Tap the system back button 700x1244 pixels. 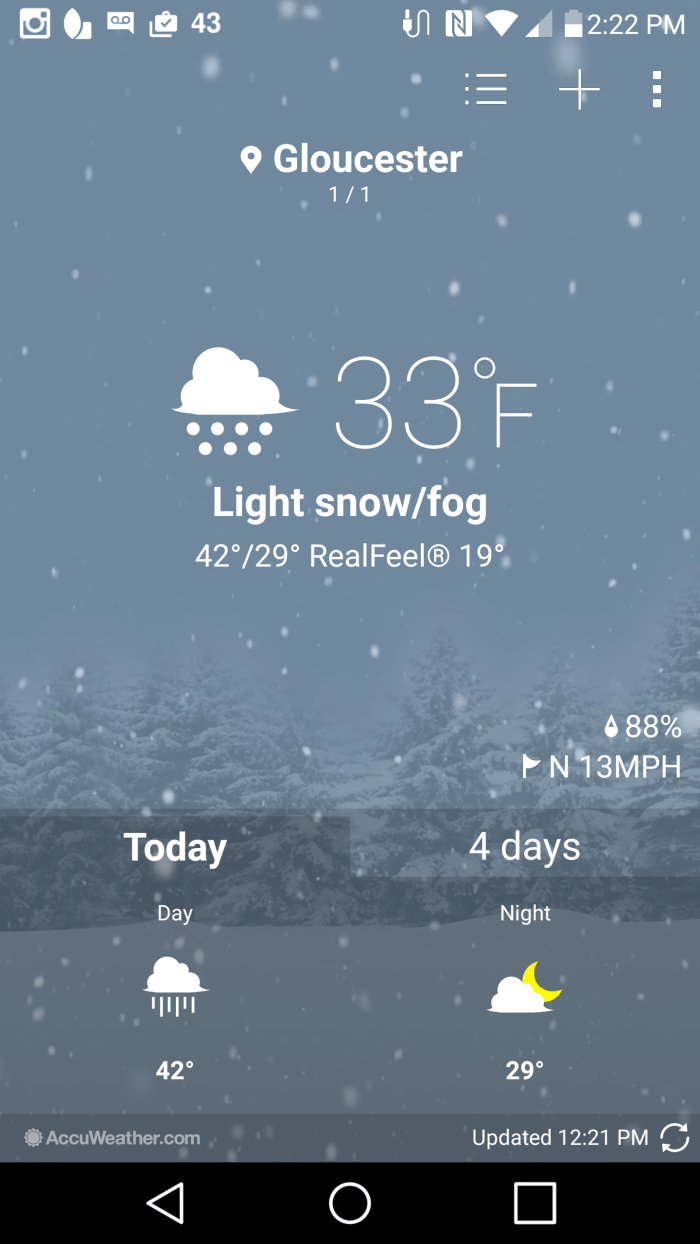point(166,1203)
